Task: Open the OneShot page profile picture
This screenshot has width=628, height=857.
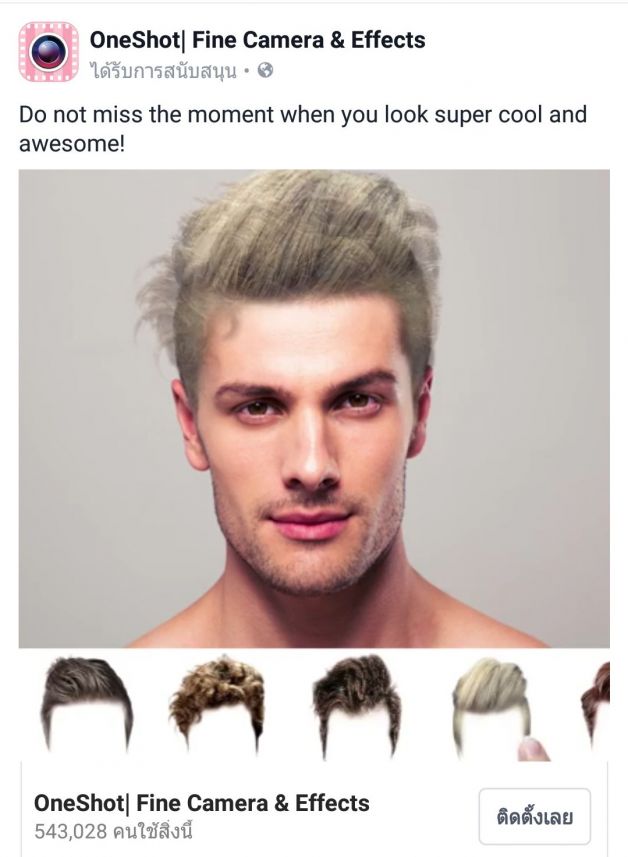Action: pyautogui.click(x=47, y=52)
